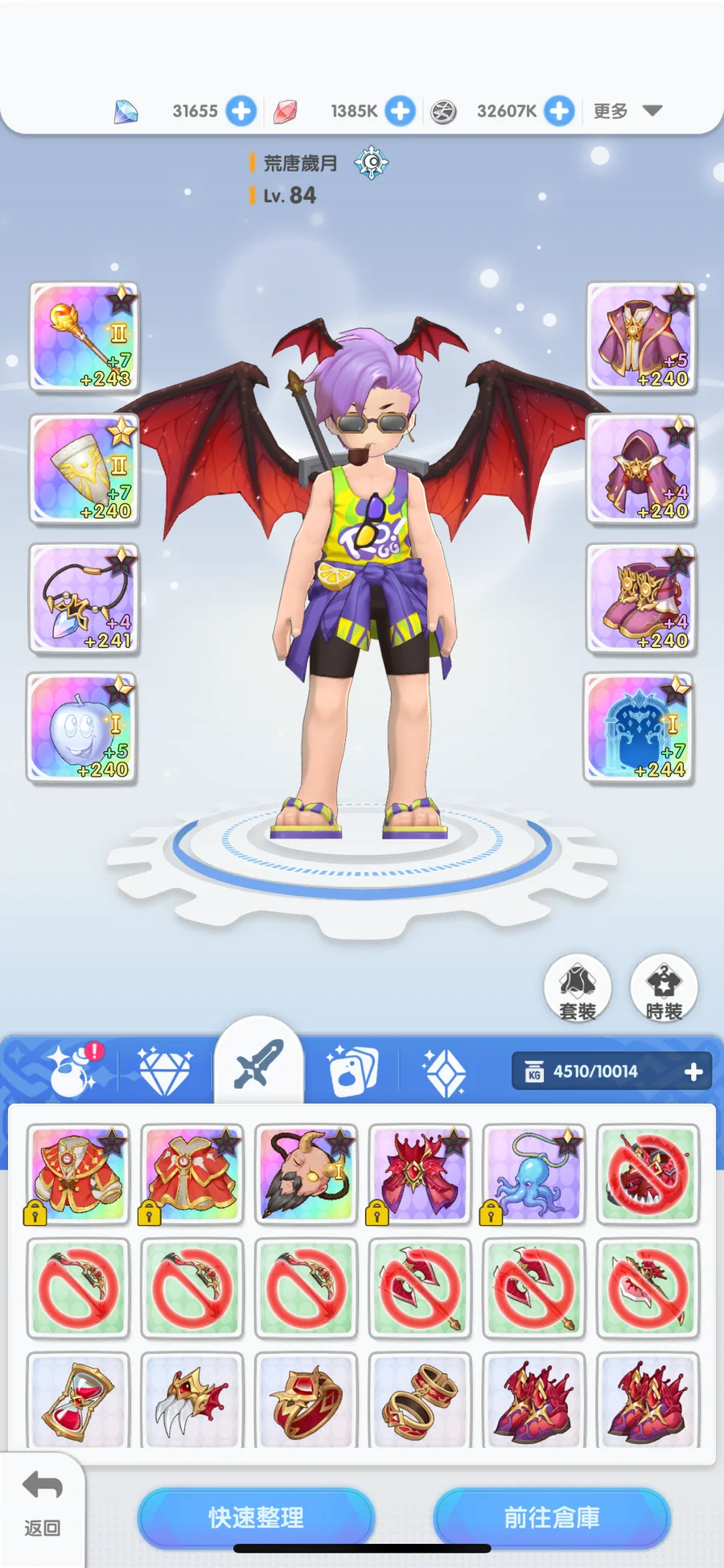Switch to the cards inventory tab
This screenshot has width=724, height=1568.
click(x=352, y=1071)
